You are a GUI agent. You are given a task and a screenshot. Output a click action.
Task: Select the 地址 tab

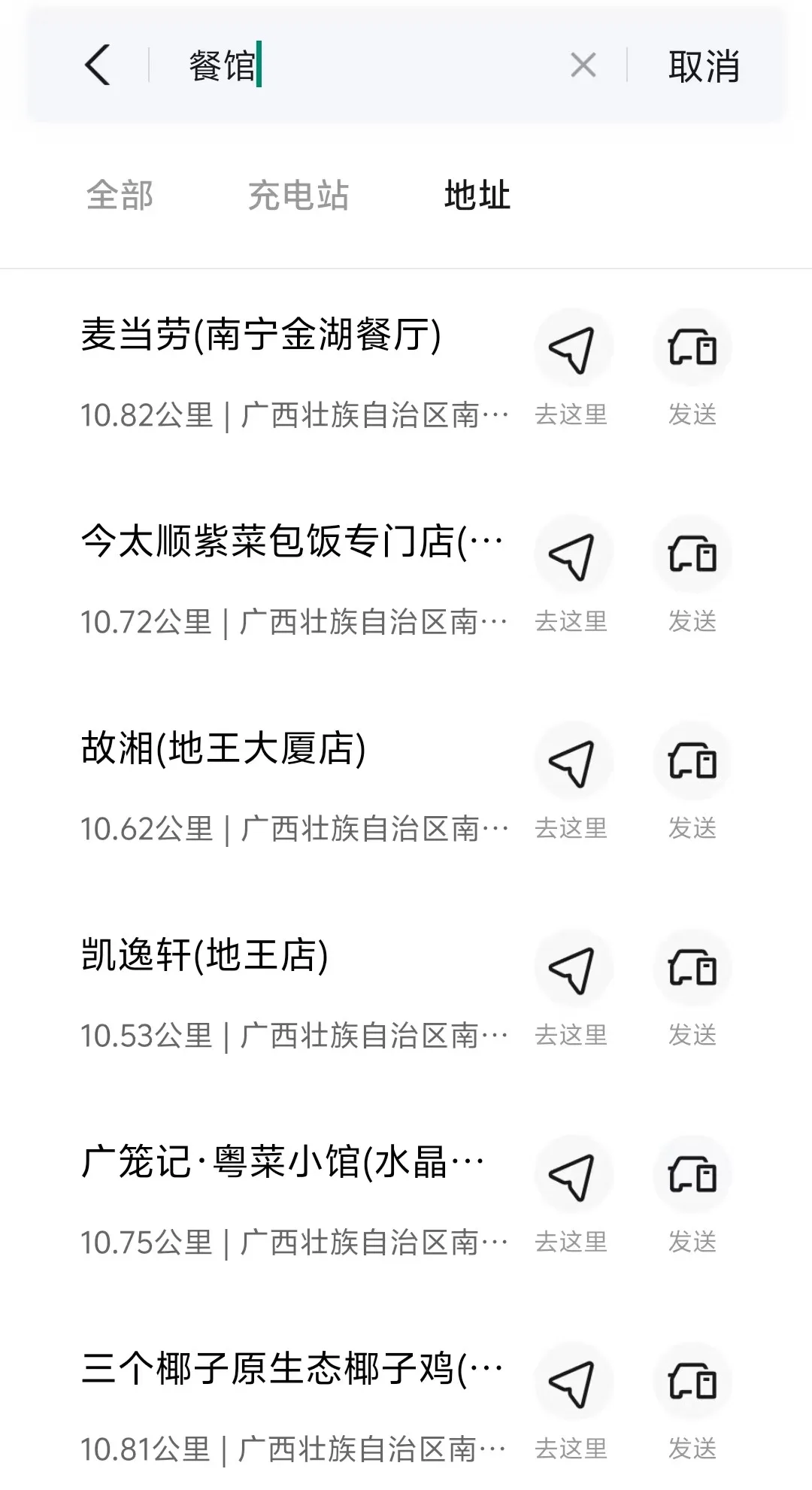(477, 196)
